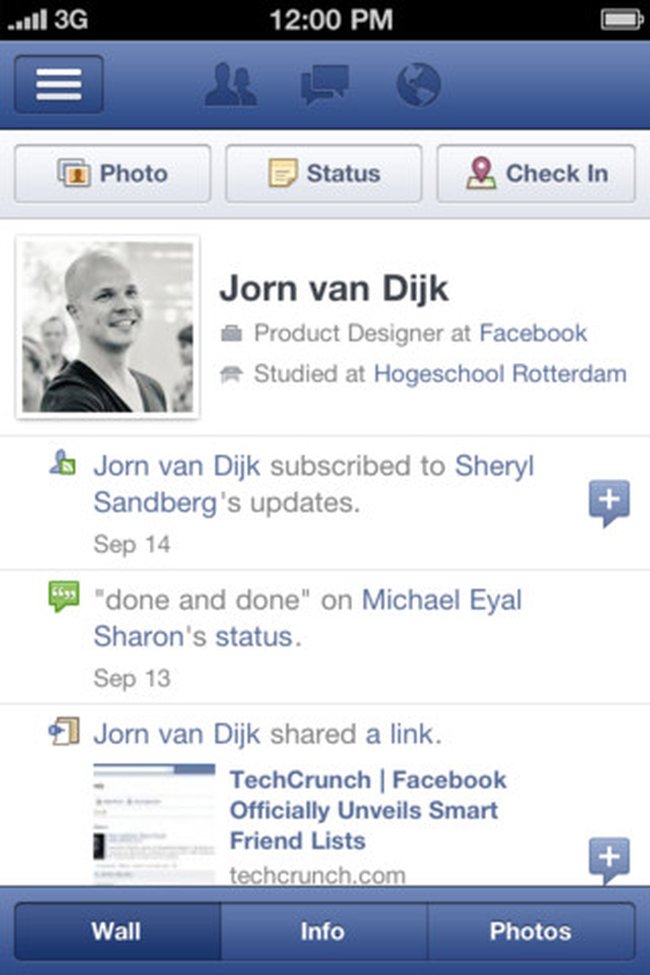
Task: Open friend requests icon
Action: point(231,86)
